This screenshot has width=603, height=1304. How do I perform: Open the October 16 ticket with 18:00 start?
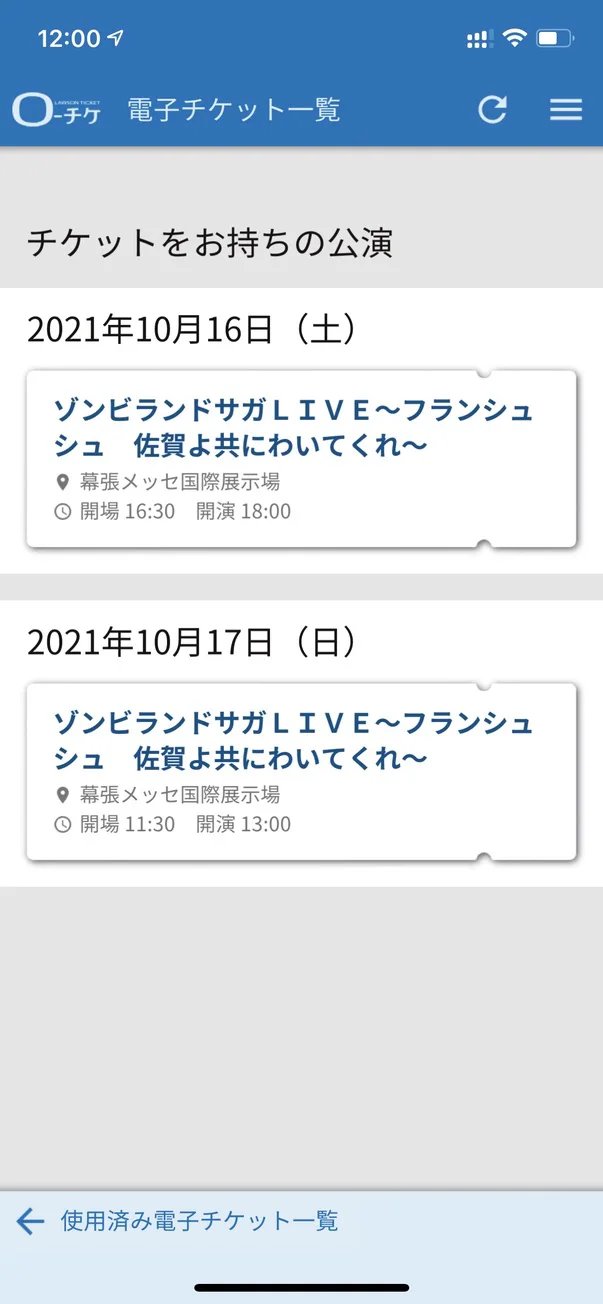[301, 459]
